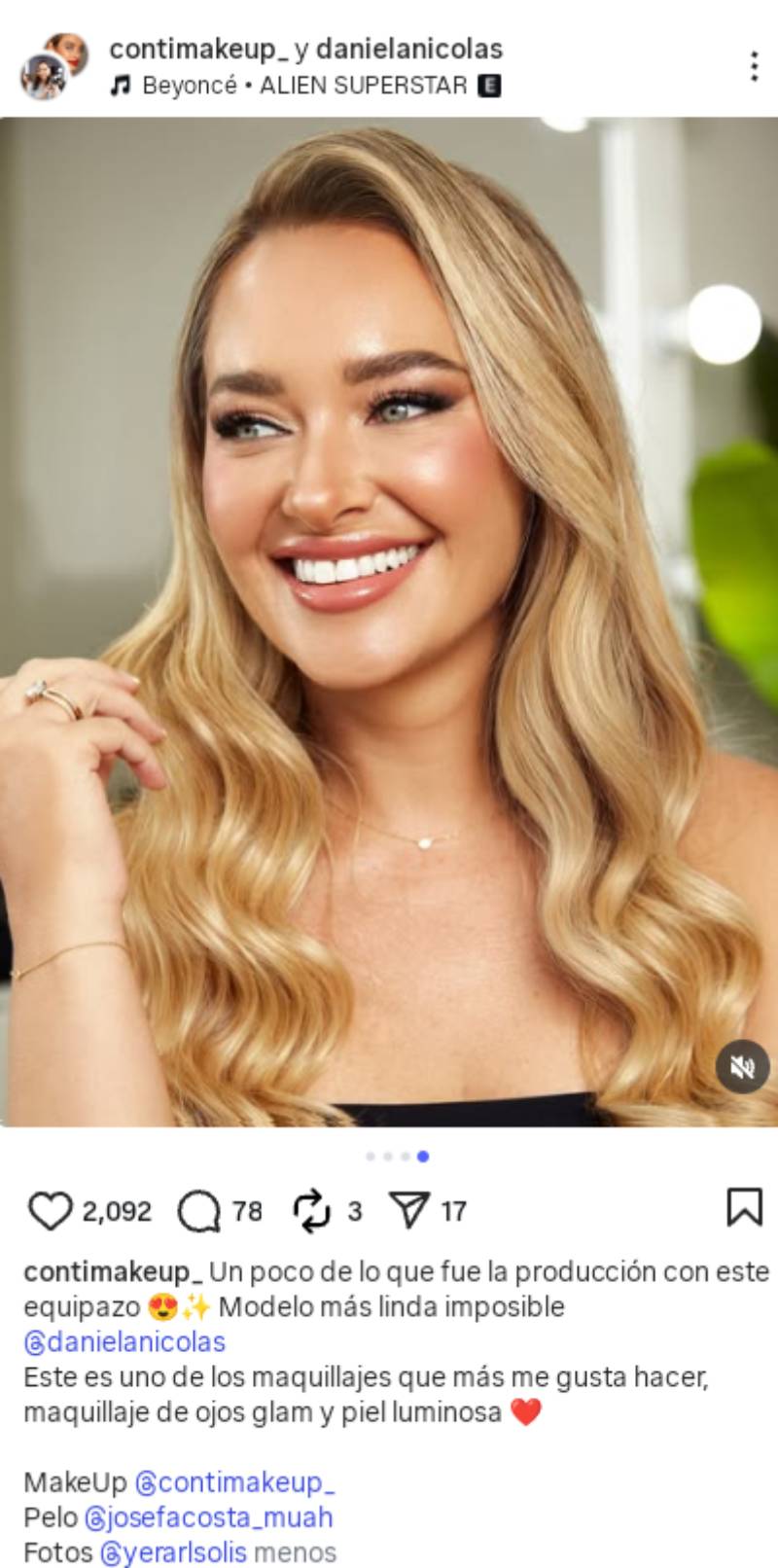The width and height of the screenshot is (778, 1568).
Task: Collapse the caption with "menos"
Action: click(295, 1552)
